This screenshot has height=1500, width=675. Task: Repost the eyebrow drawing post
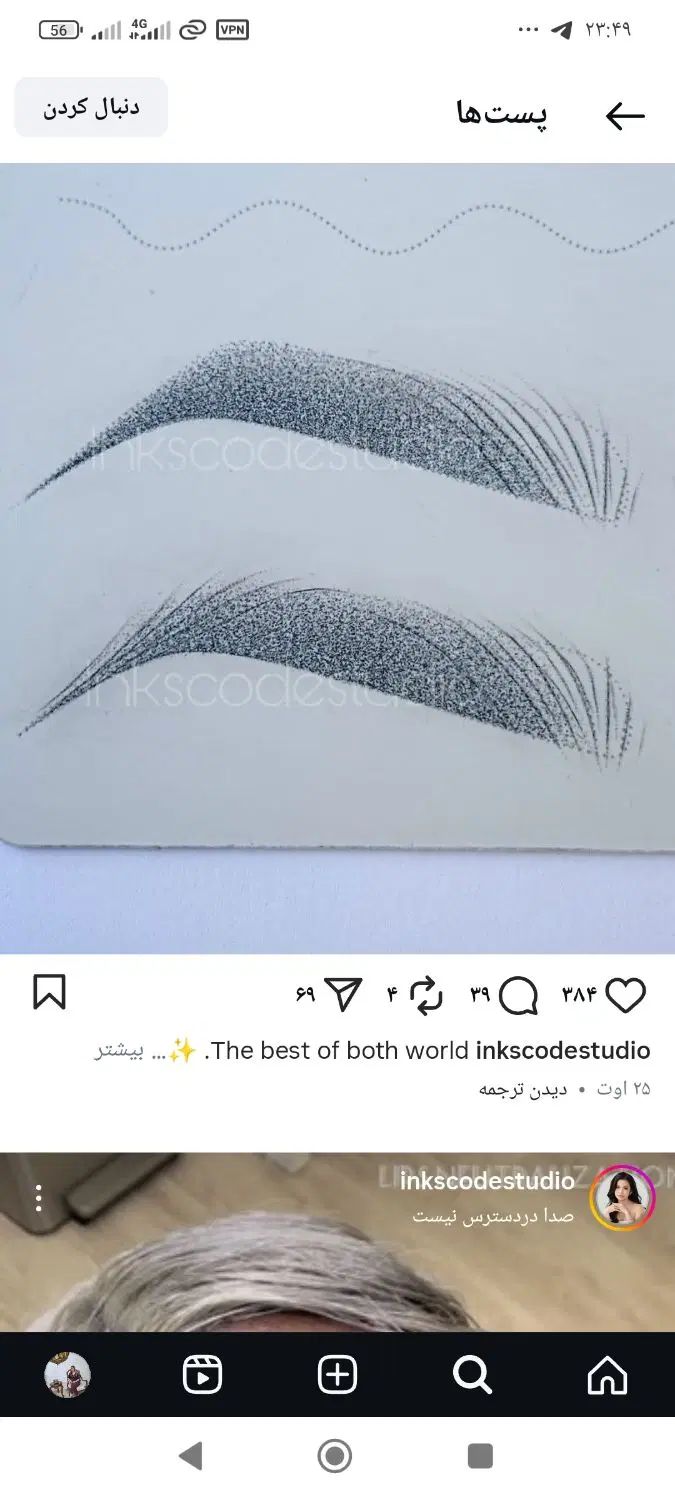[x=426, y=995]
